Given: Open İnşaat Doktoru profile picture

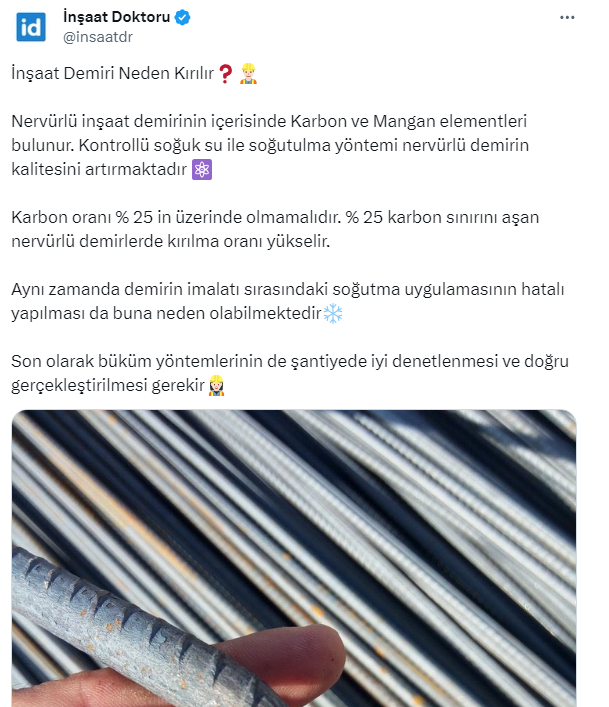Looking at the screenshot, I should click(31, 27).
